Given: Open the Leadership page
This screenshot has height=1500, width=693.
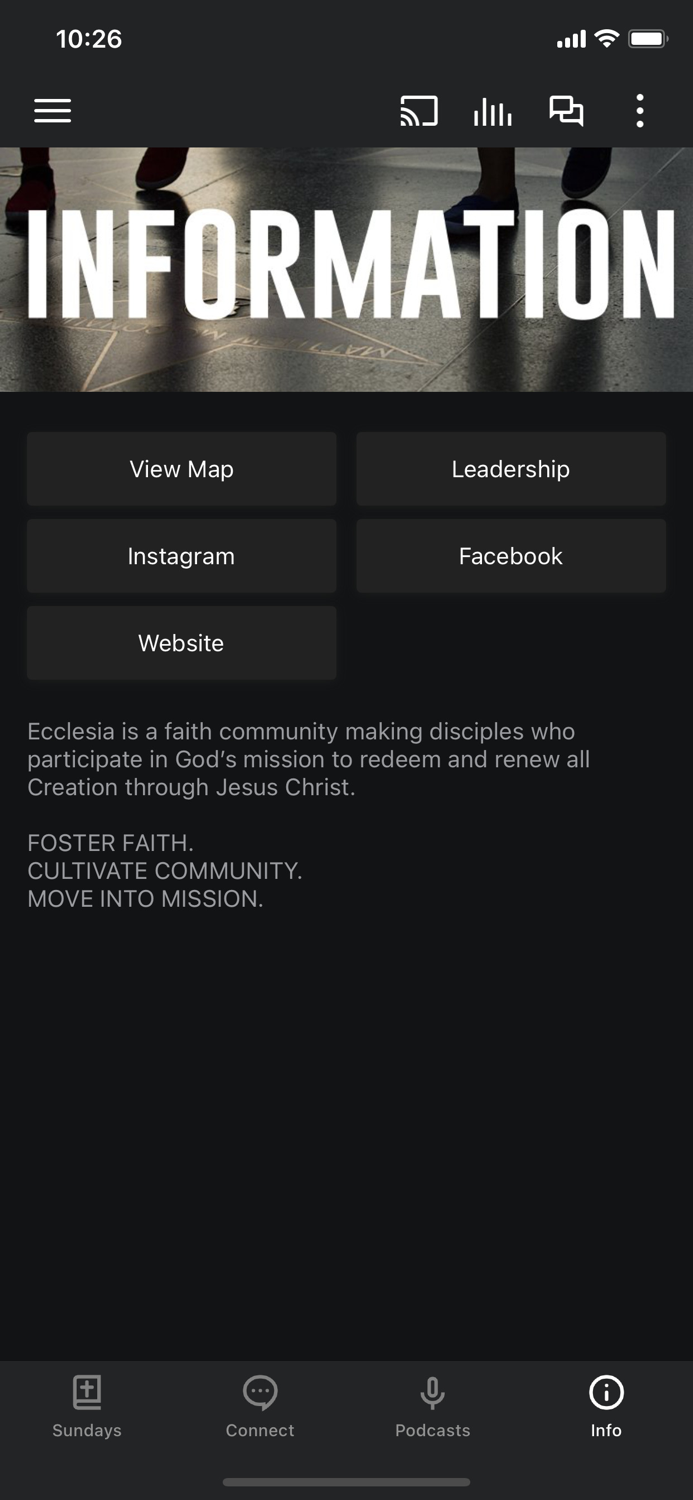Looking at the screenshot, I should (511, 469).
